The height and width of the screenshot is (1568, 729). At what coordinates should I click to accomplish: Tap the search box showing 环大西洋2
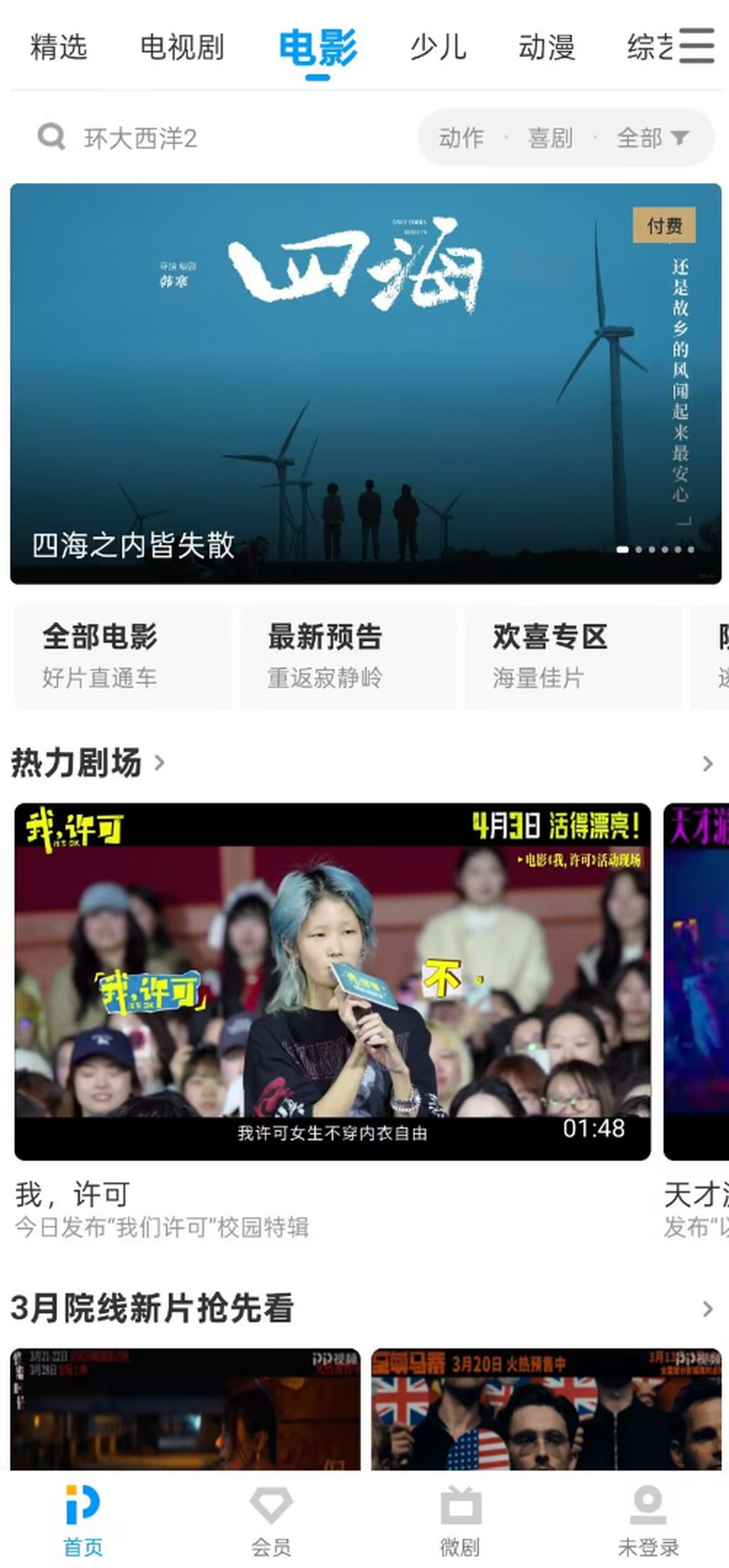tap(140, 138)
